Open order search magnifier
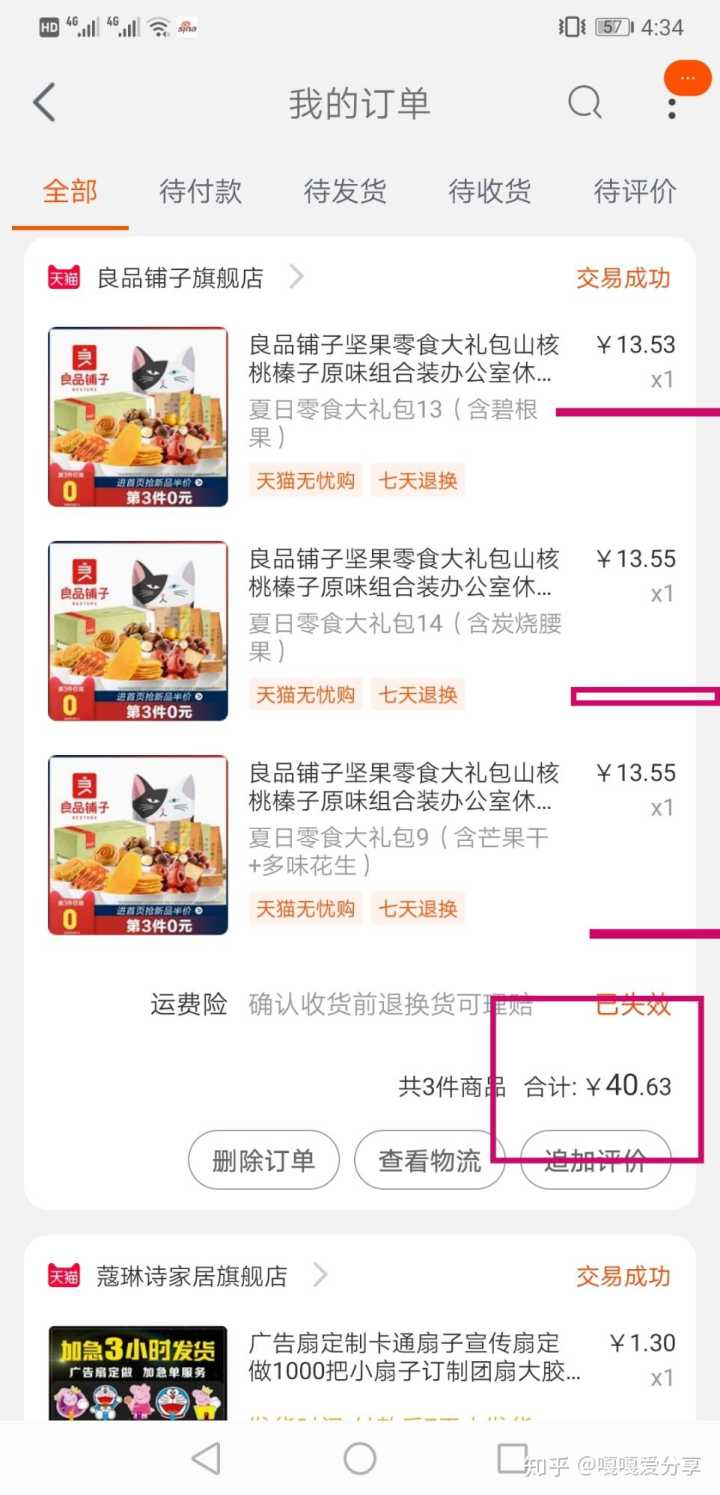720x1495 pixels. 585,103
